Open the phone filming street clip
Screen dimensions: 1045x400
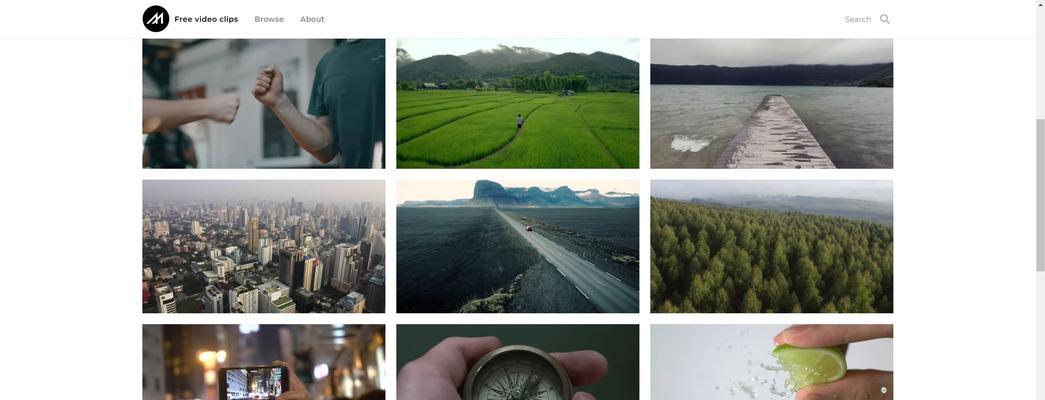pos(263,362)
